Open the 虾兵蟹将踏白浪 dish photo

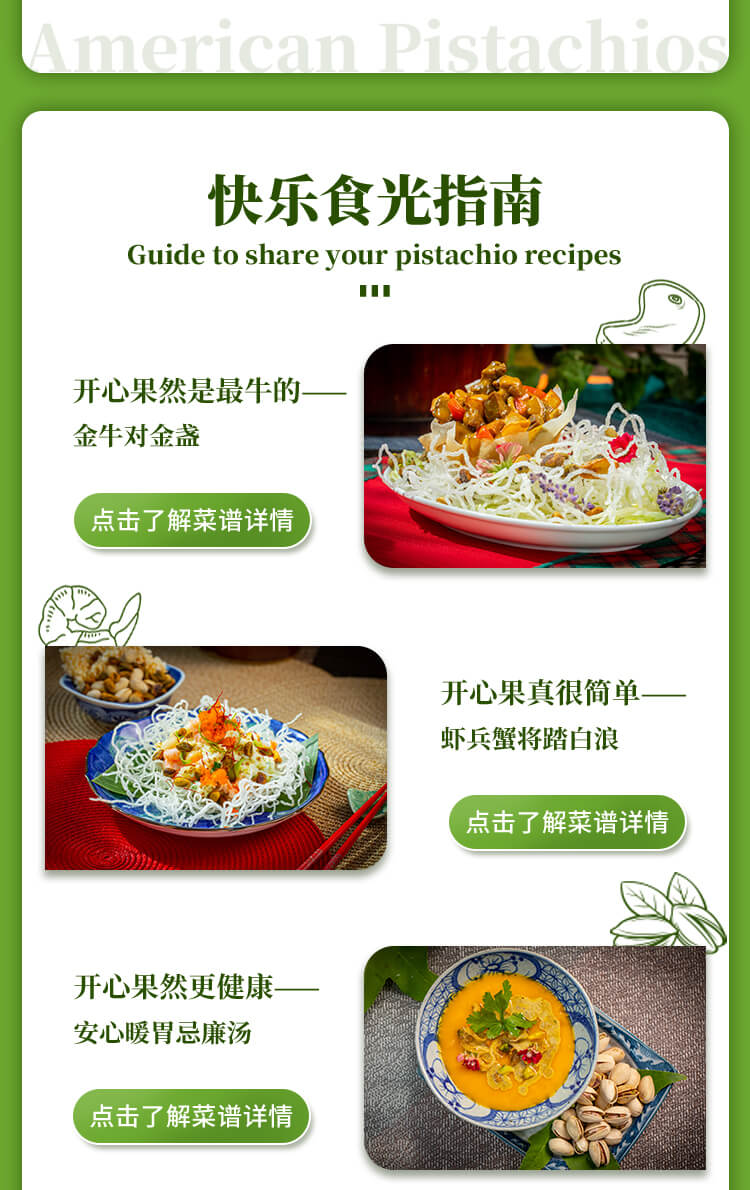215,758
